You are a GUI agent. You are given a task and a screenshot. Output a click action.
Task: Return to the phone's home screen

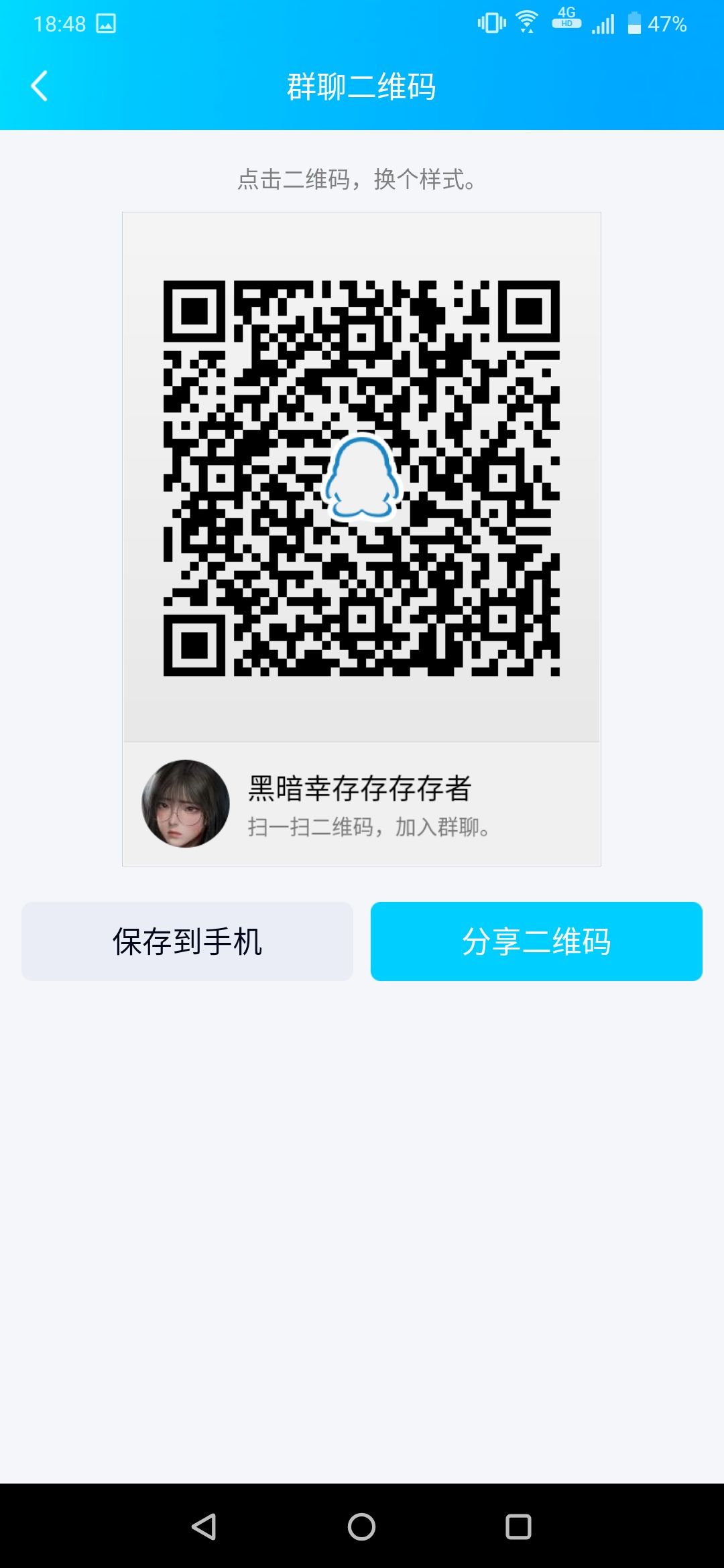361,1527
